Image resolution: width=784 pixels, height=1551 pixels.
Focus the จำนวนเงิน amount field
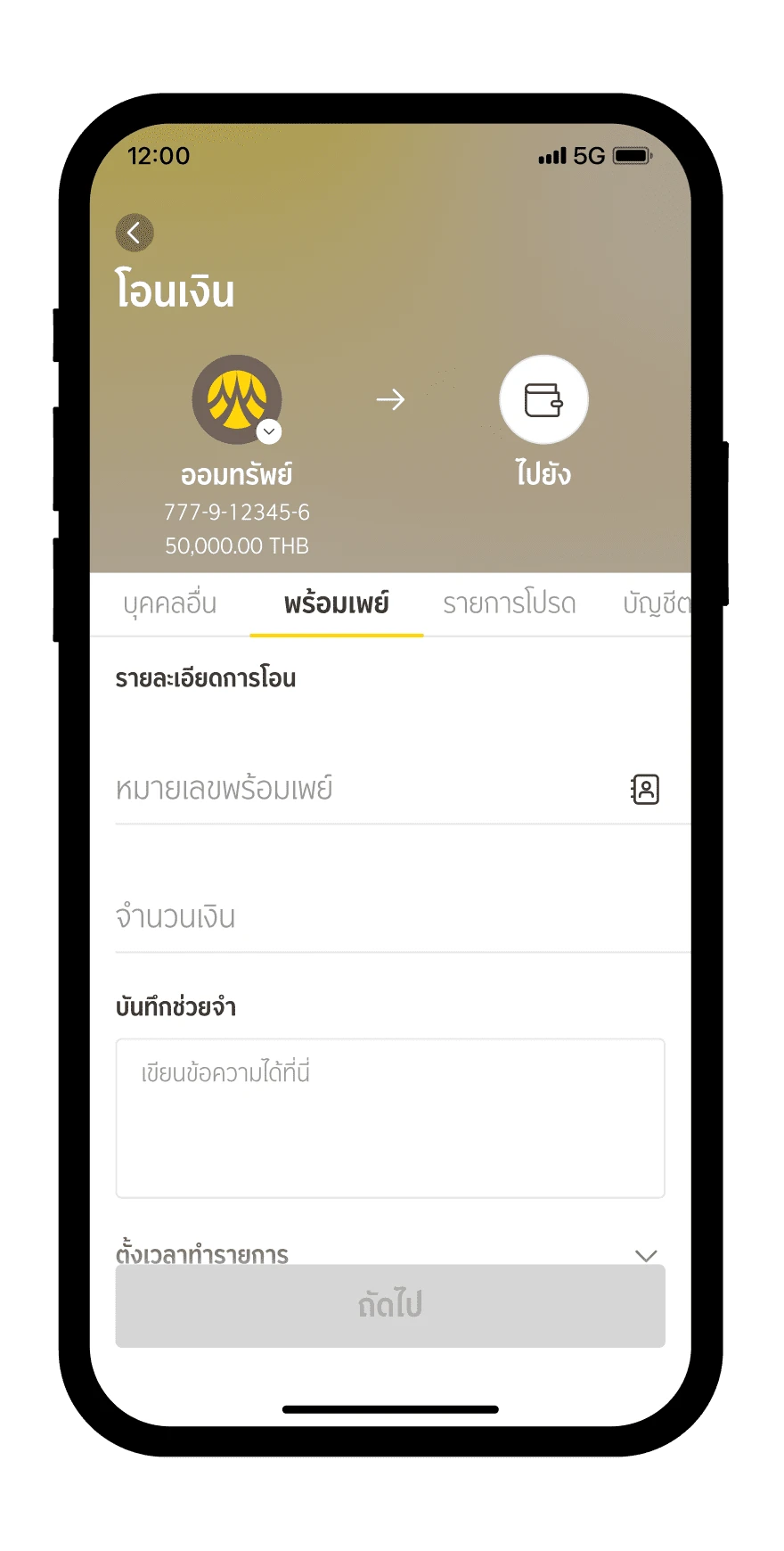(392, 917)
